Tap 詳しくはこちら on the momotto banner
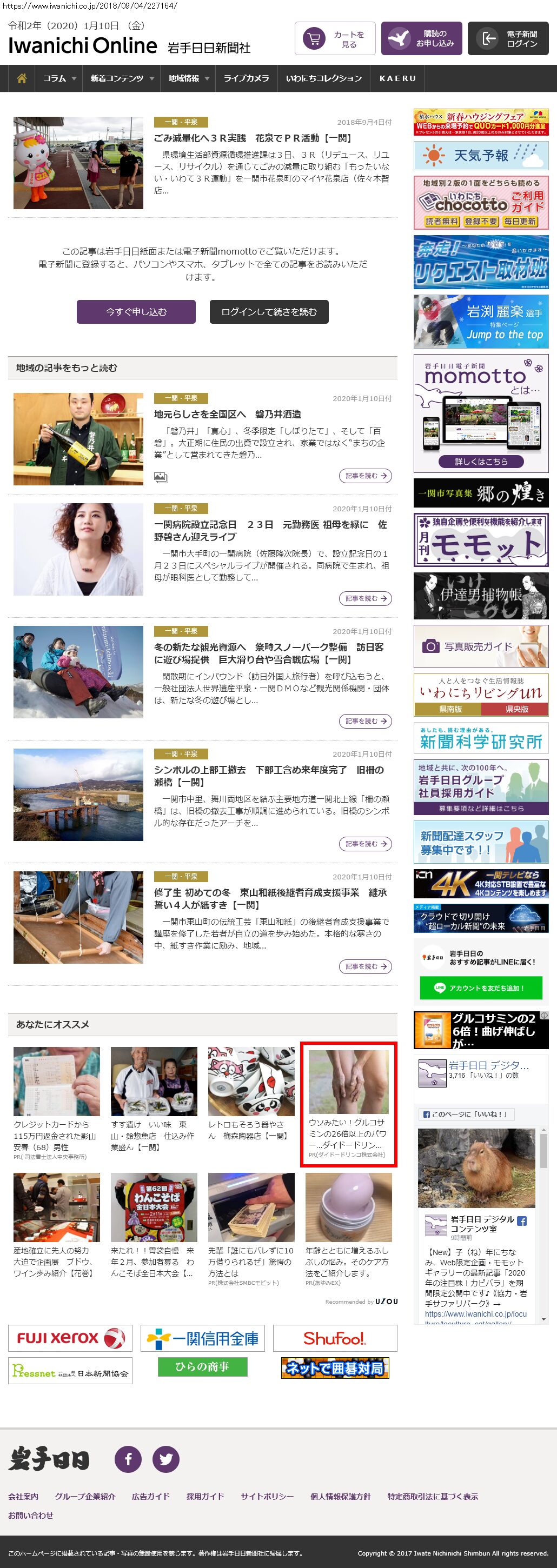The image size is (557, 1568). coord(481,462)
